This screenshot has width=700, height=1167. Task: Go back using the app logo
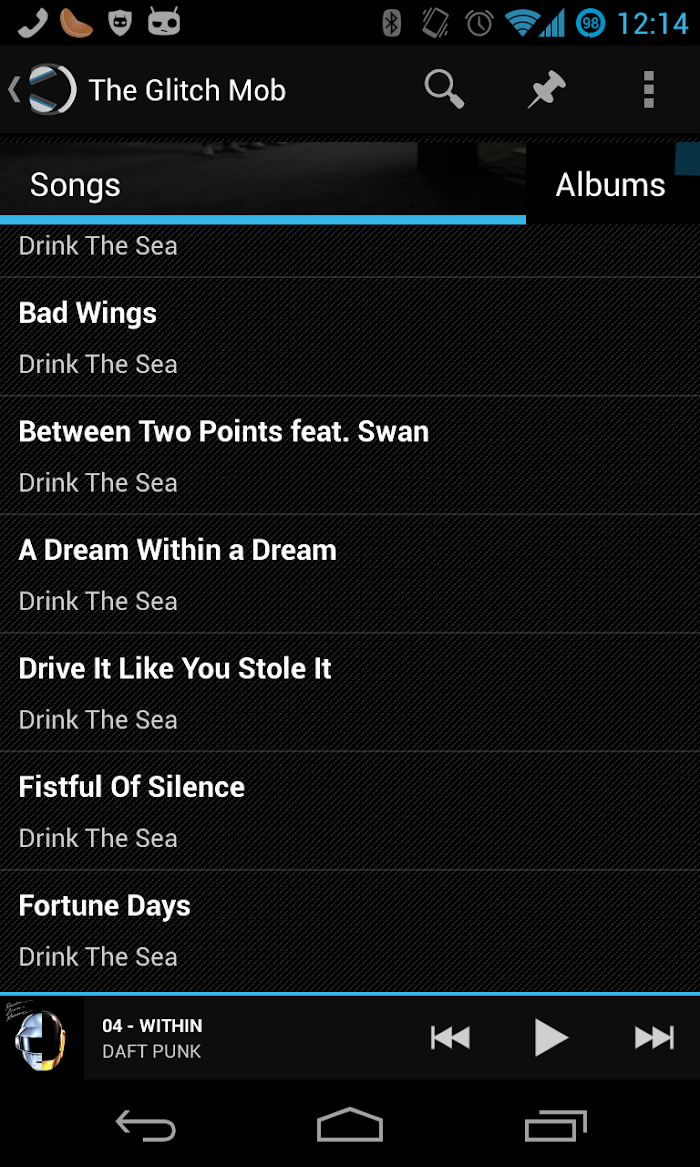pyautogui.click(x=43, y=90)
